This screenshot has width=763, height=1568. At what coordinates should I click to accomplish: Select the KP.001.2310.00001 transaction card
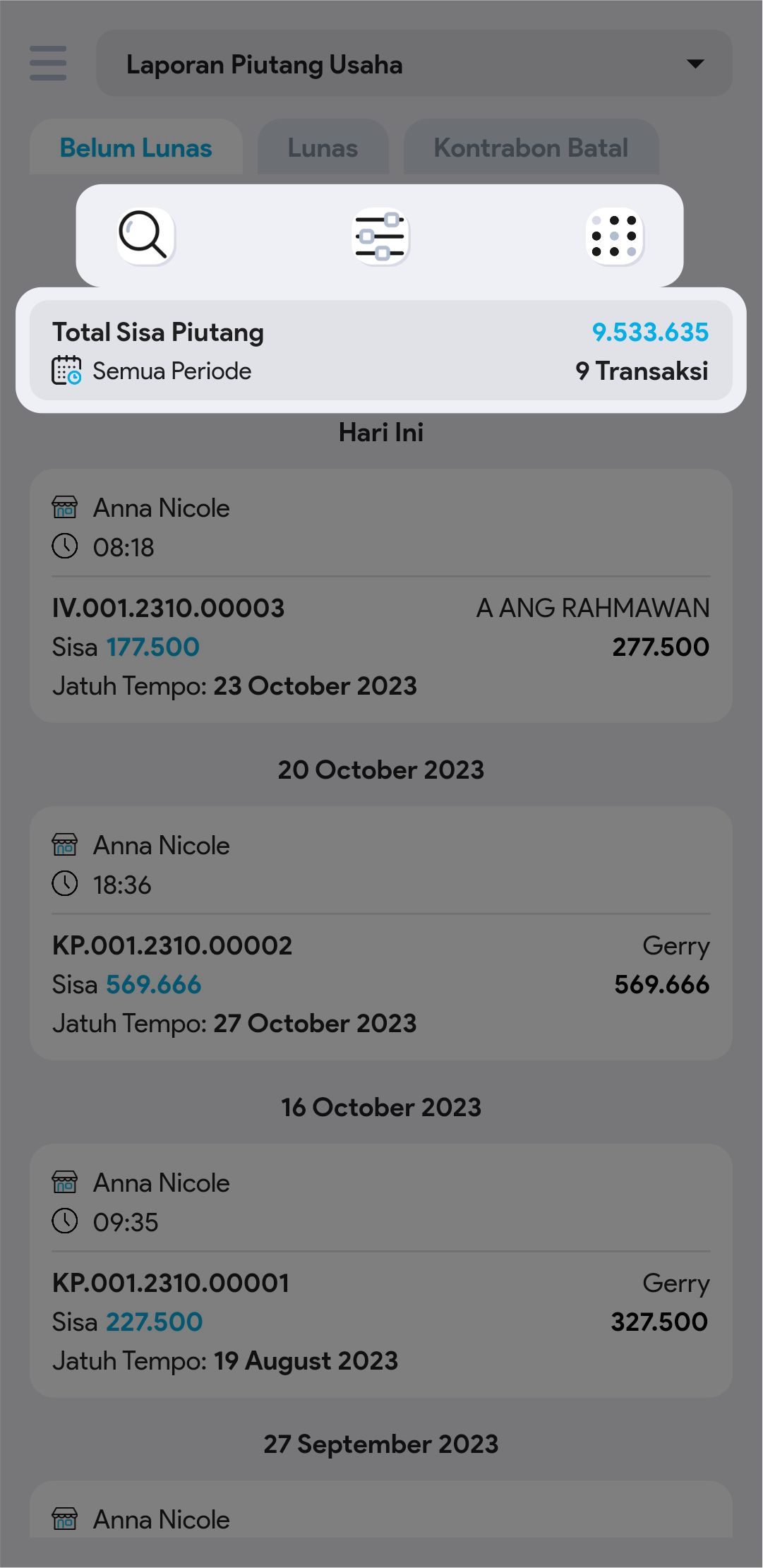point(380,1270)
